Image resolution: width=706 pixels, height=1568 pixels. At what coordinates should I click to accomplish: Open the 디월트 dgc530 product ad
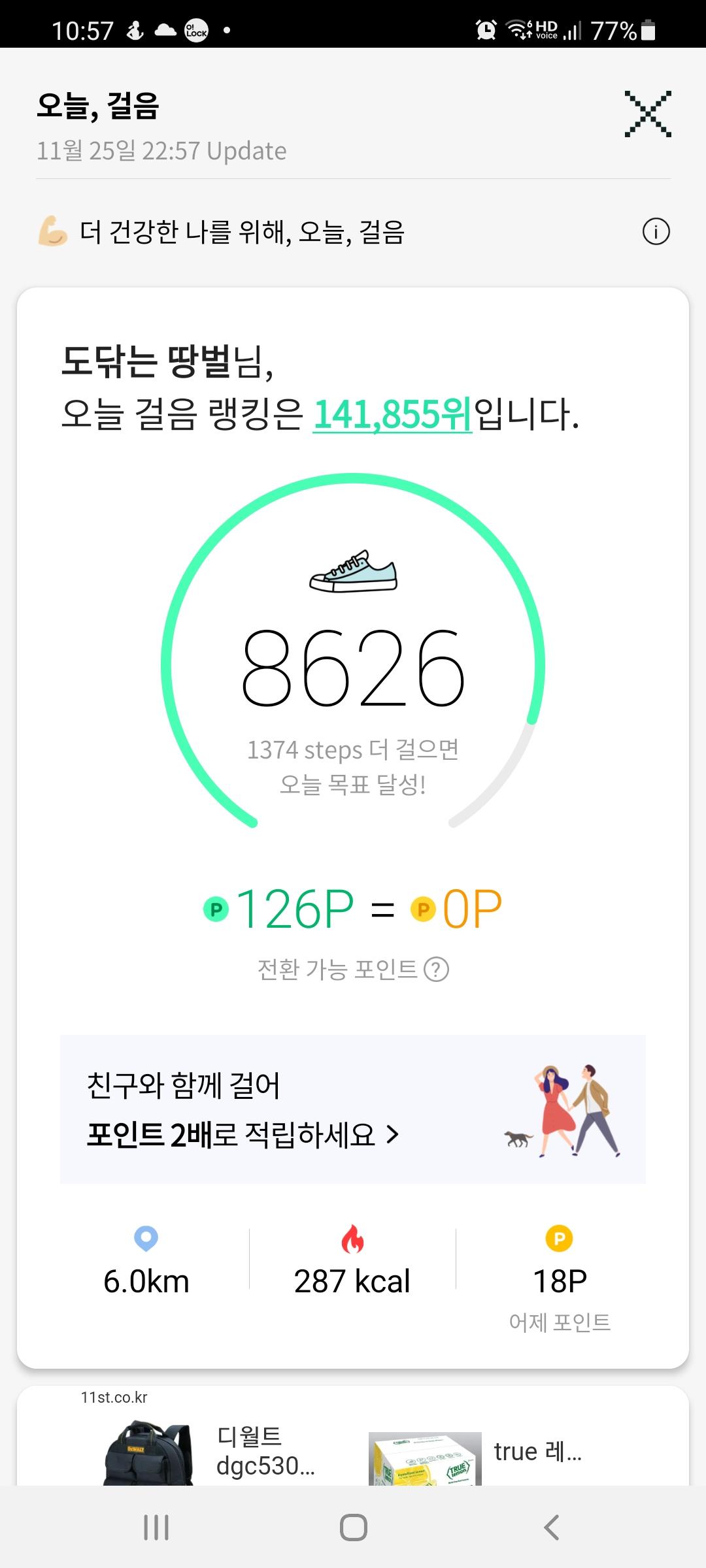209,1452
